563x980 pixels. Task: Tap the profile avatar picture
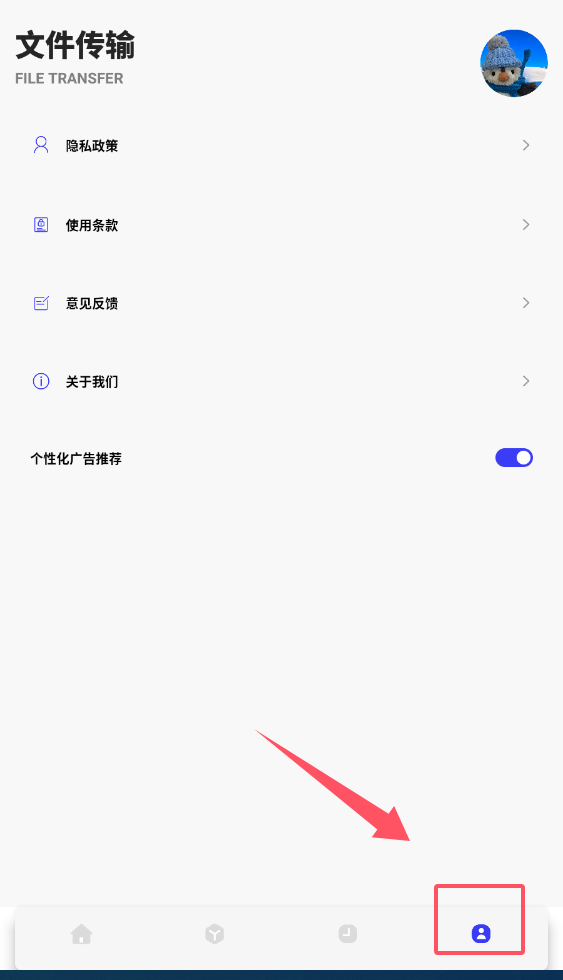pos(514,63)
